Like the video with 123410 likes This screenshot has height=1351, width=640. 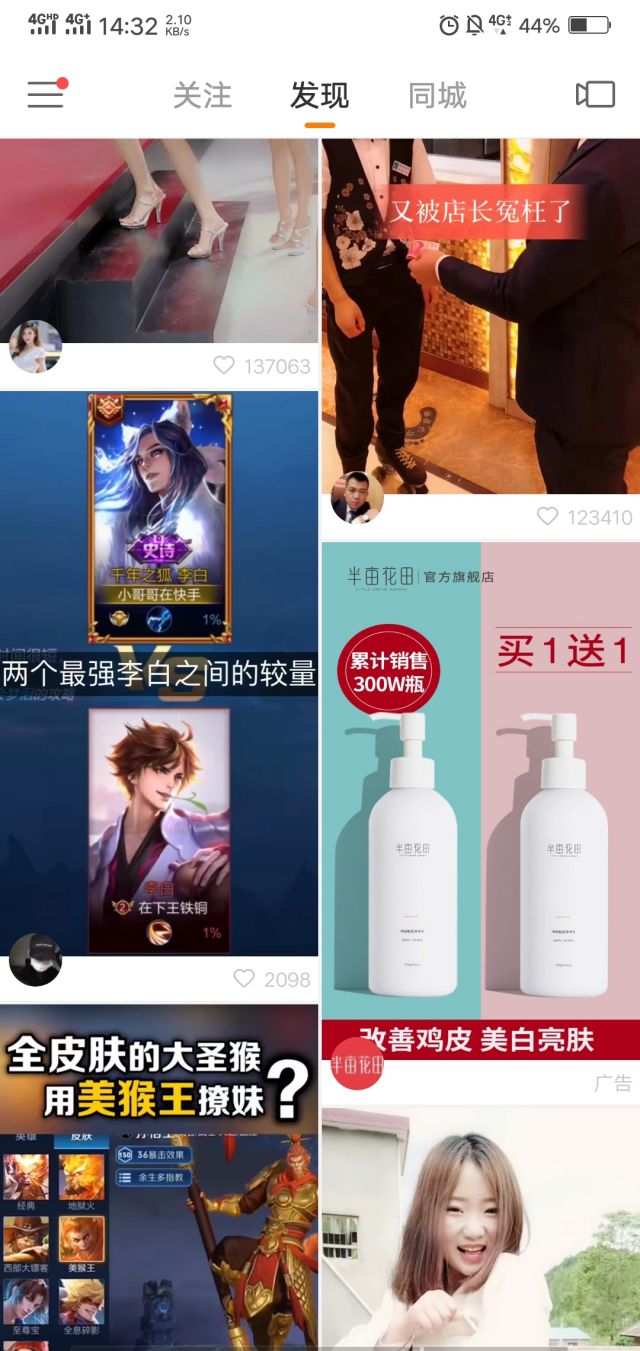[x=548, y=516]
